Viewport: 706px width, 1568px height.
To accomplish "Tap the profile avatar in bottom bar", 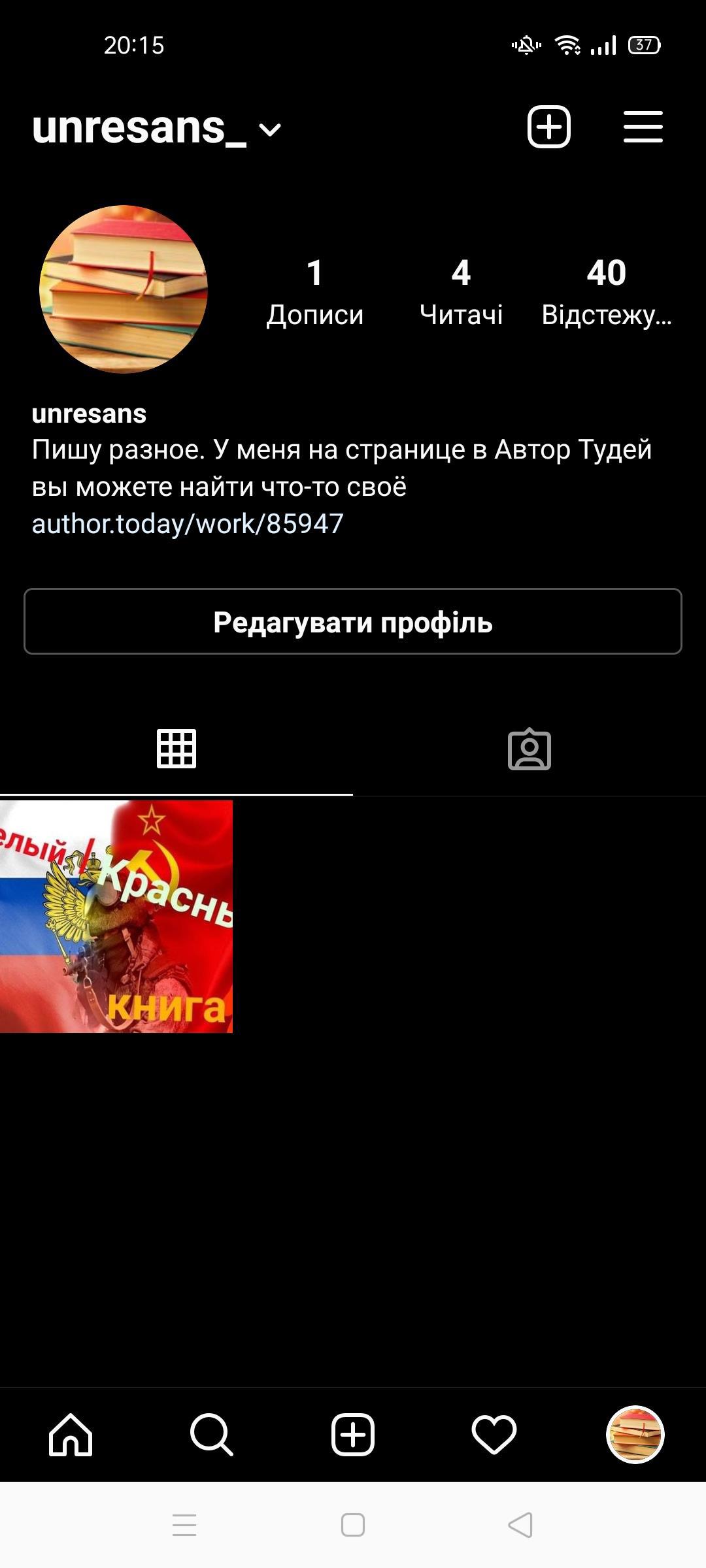I will [635, 1435].
